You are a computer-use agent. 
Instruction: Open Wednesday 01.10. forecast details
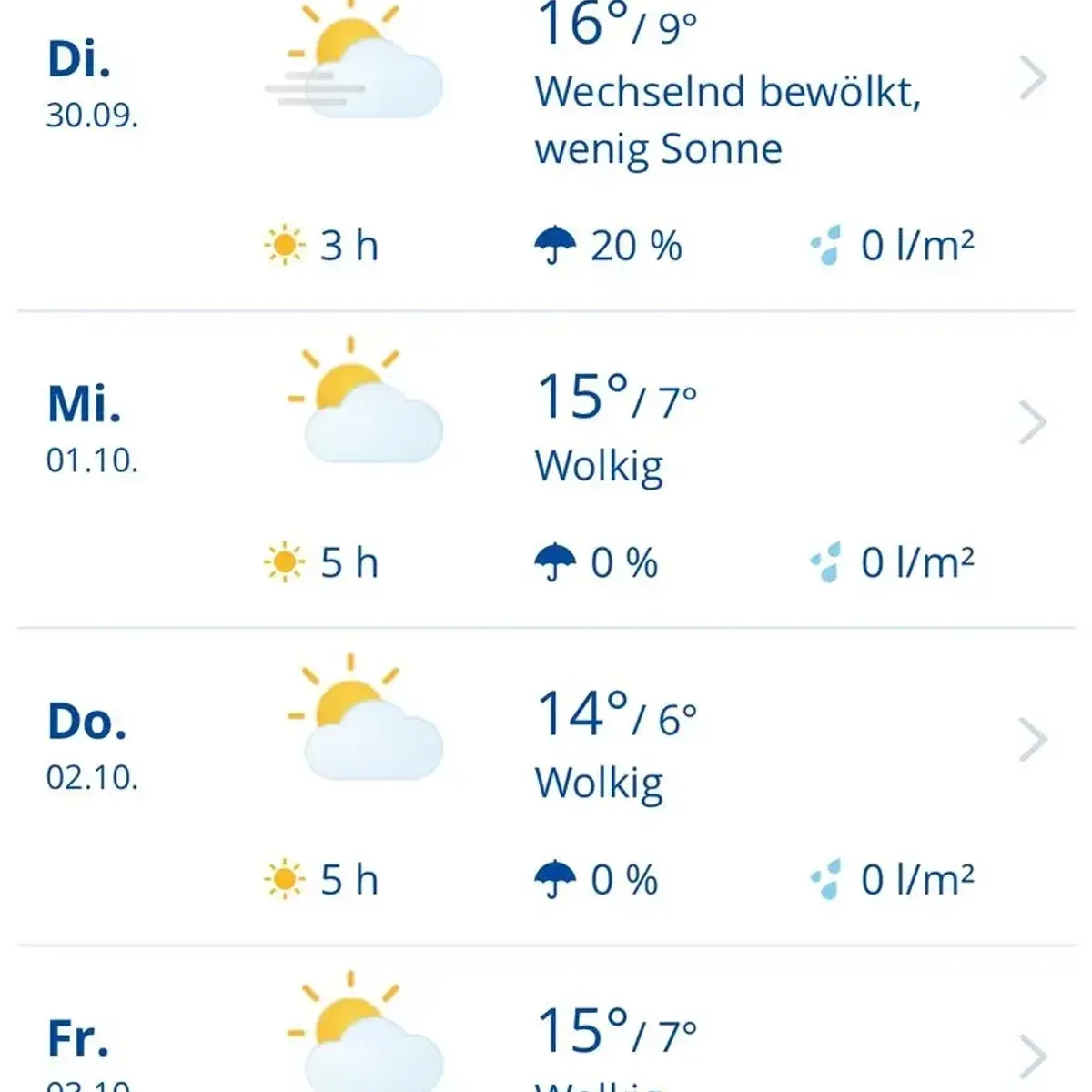coord(1032,422)
